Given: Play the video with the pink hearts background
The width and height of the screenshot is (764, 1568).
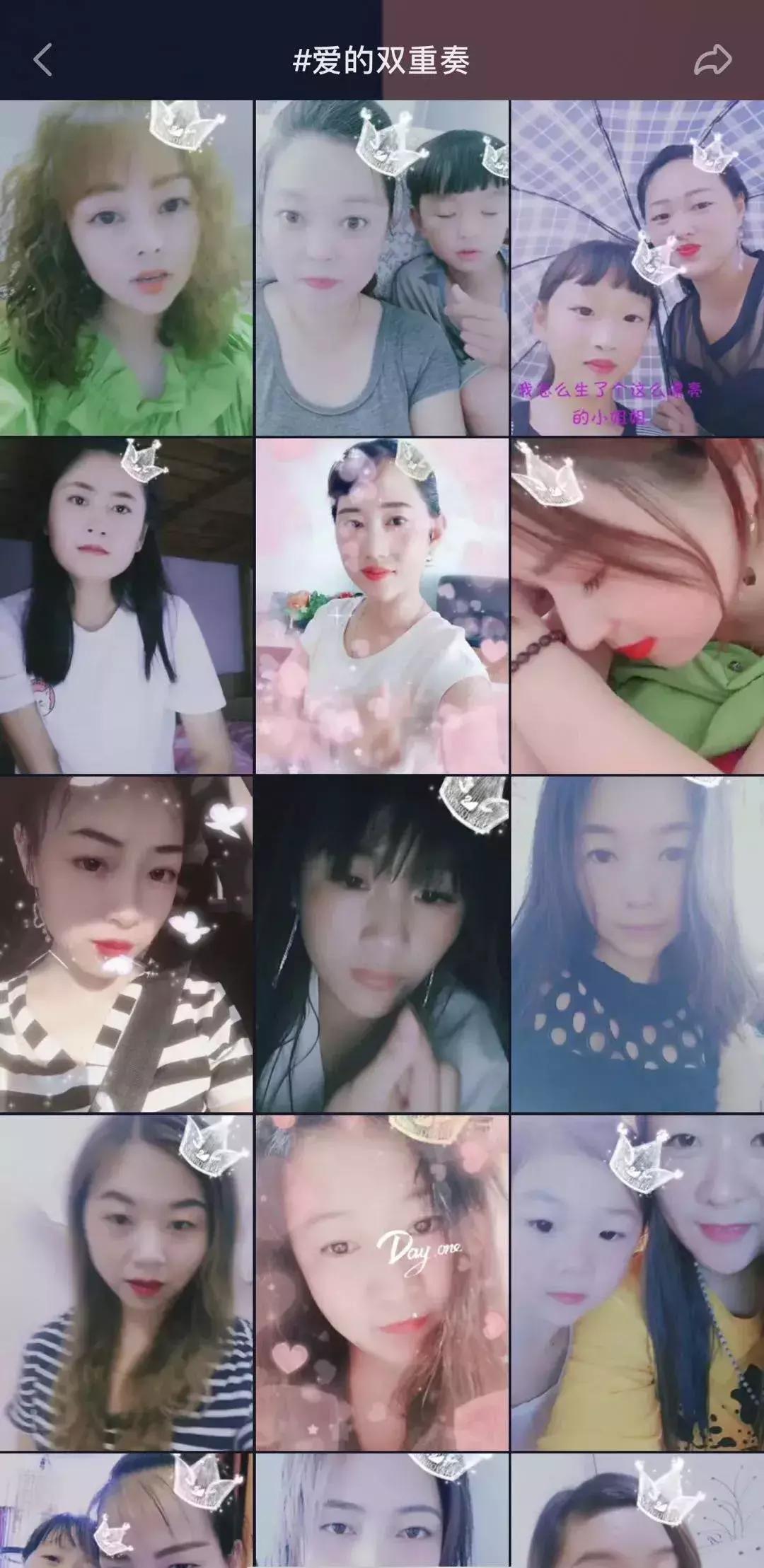Looking at the screenshot, I should (x=382, y=605).
